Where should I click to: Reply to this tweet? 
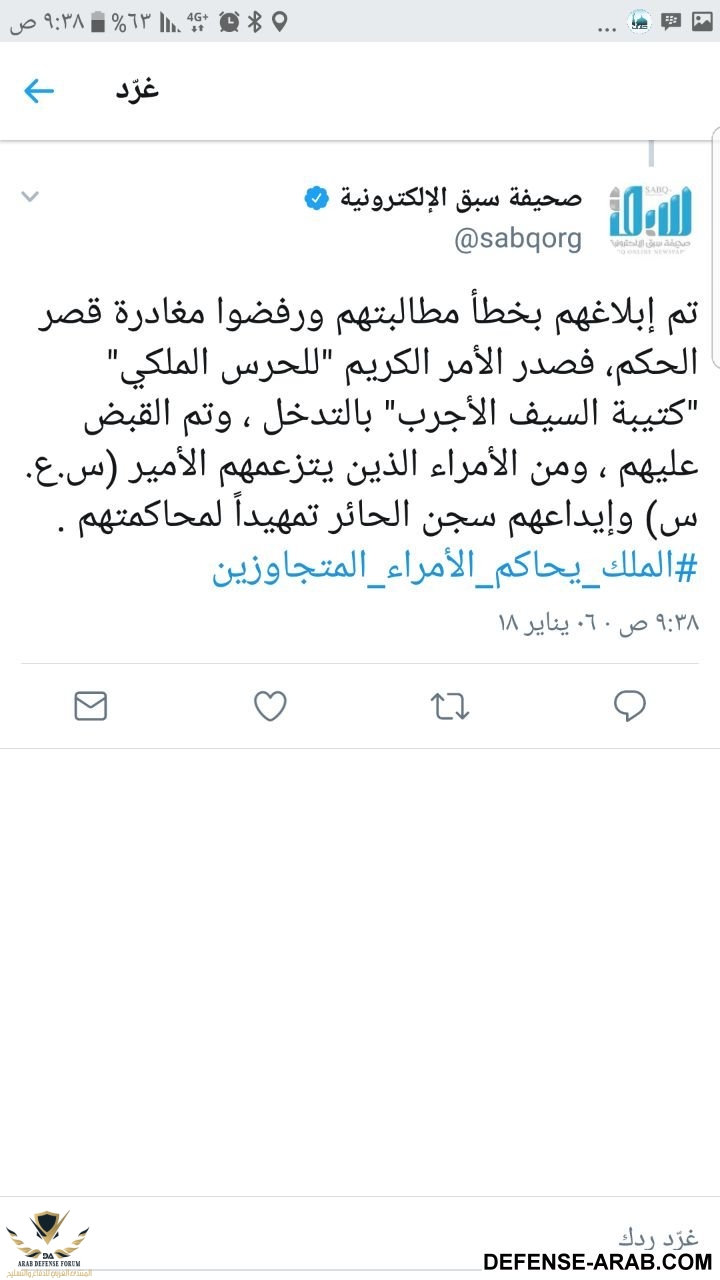click(x=629, y=707)
